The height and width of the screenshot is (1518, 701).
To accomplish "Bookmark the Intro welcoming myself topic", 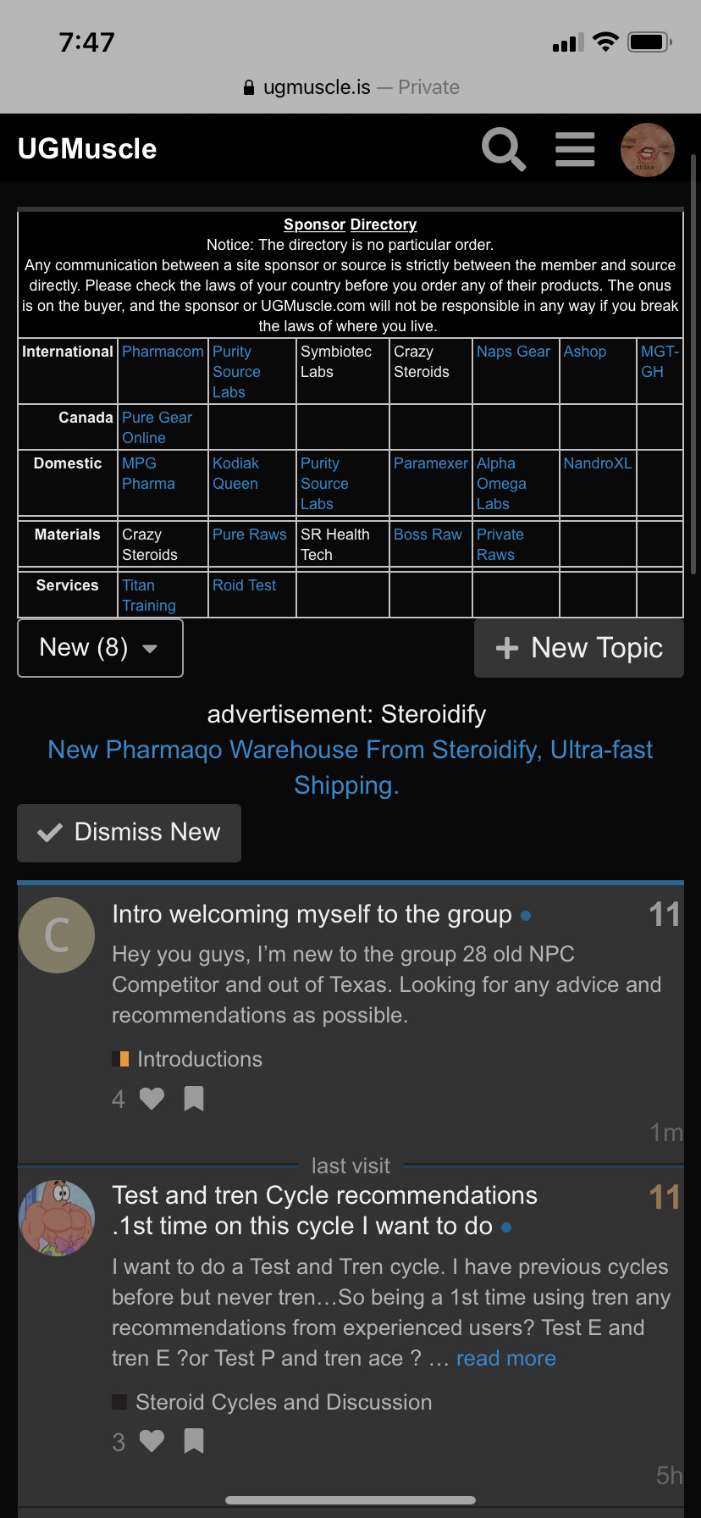I will 194,1099.
